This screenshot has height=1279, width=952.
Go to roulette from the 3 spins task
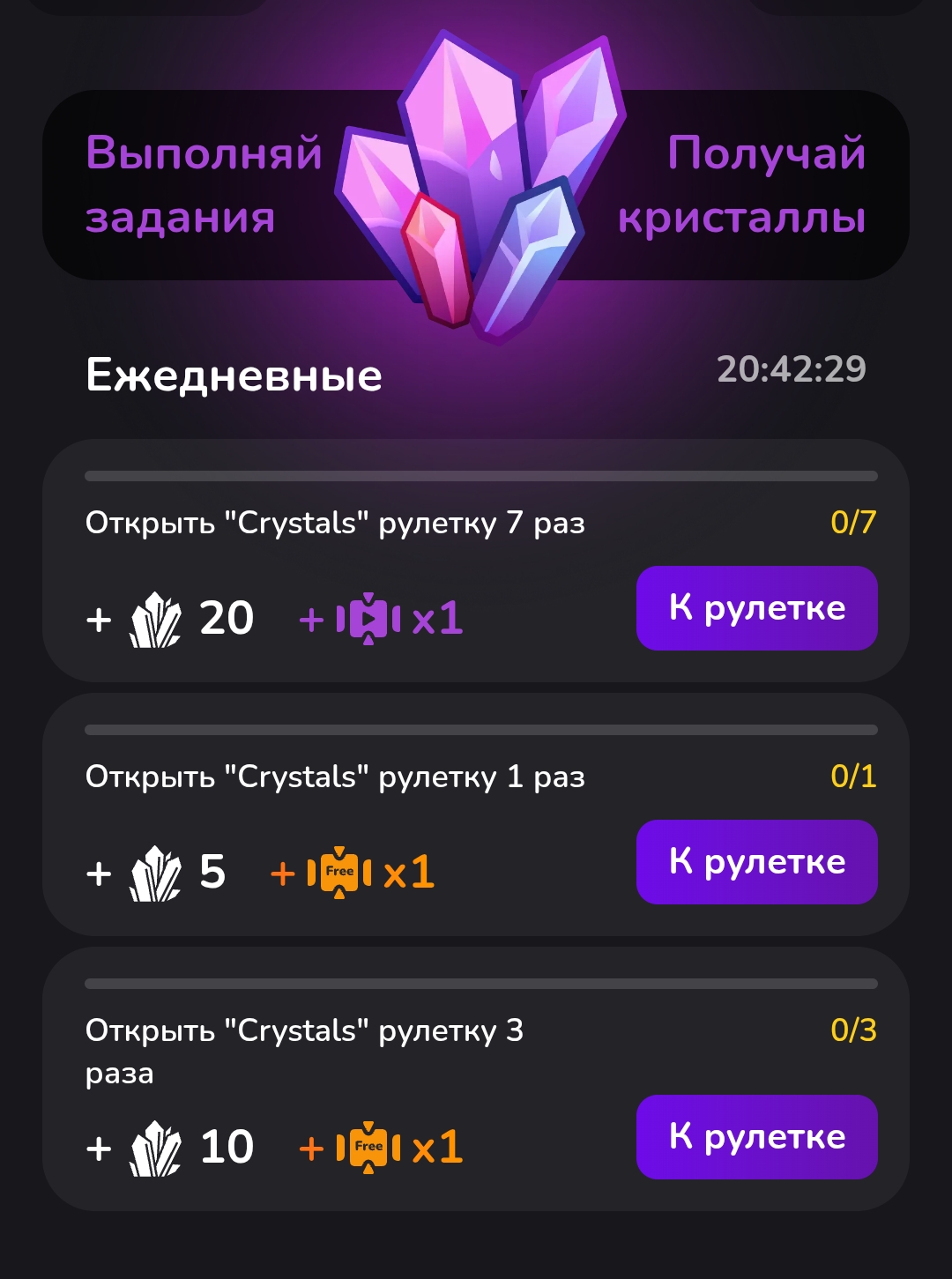click(756, 1137)
